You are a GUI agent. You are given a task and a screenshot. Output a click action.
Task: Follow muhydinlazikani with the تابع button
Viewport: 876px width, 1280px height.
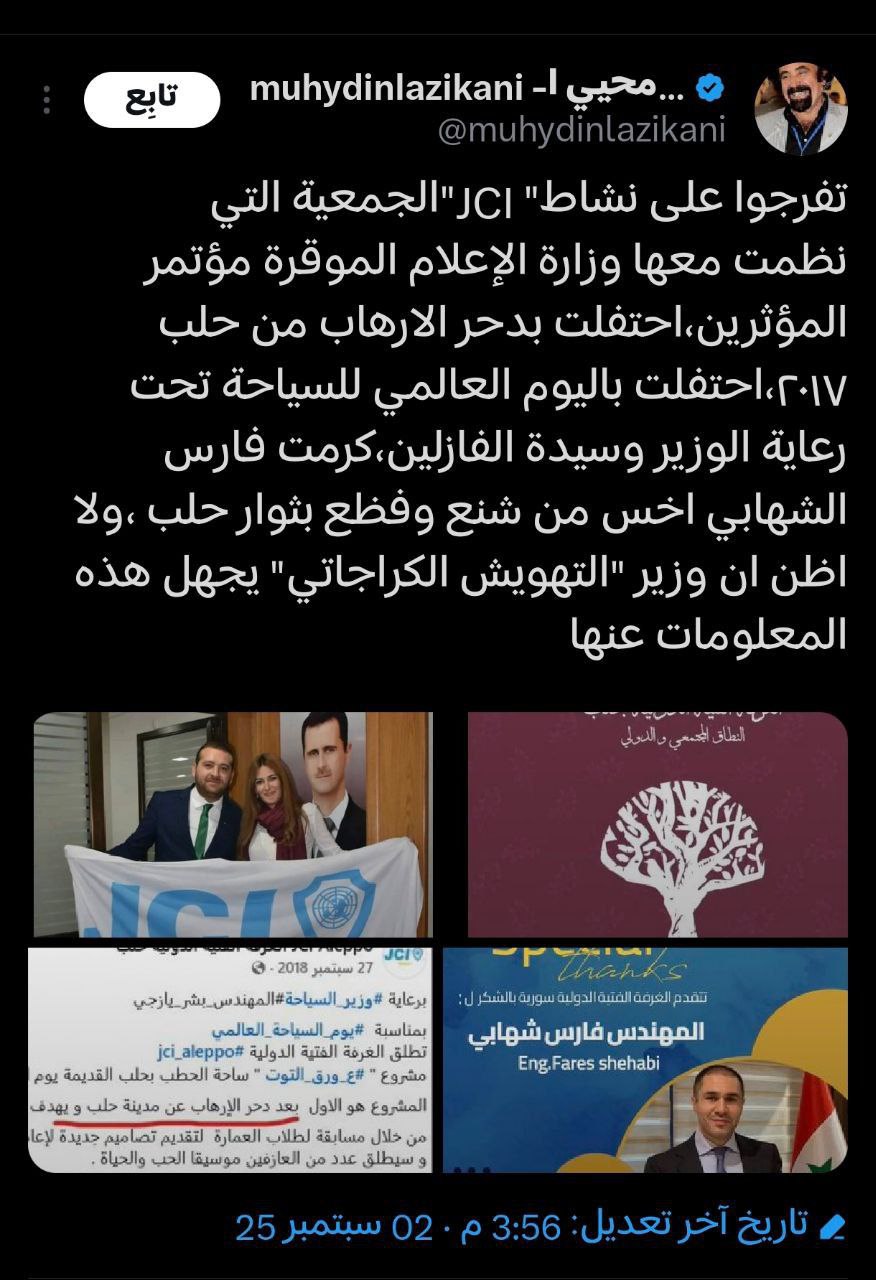(150, 99)
